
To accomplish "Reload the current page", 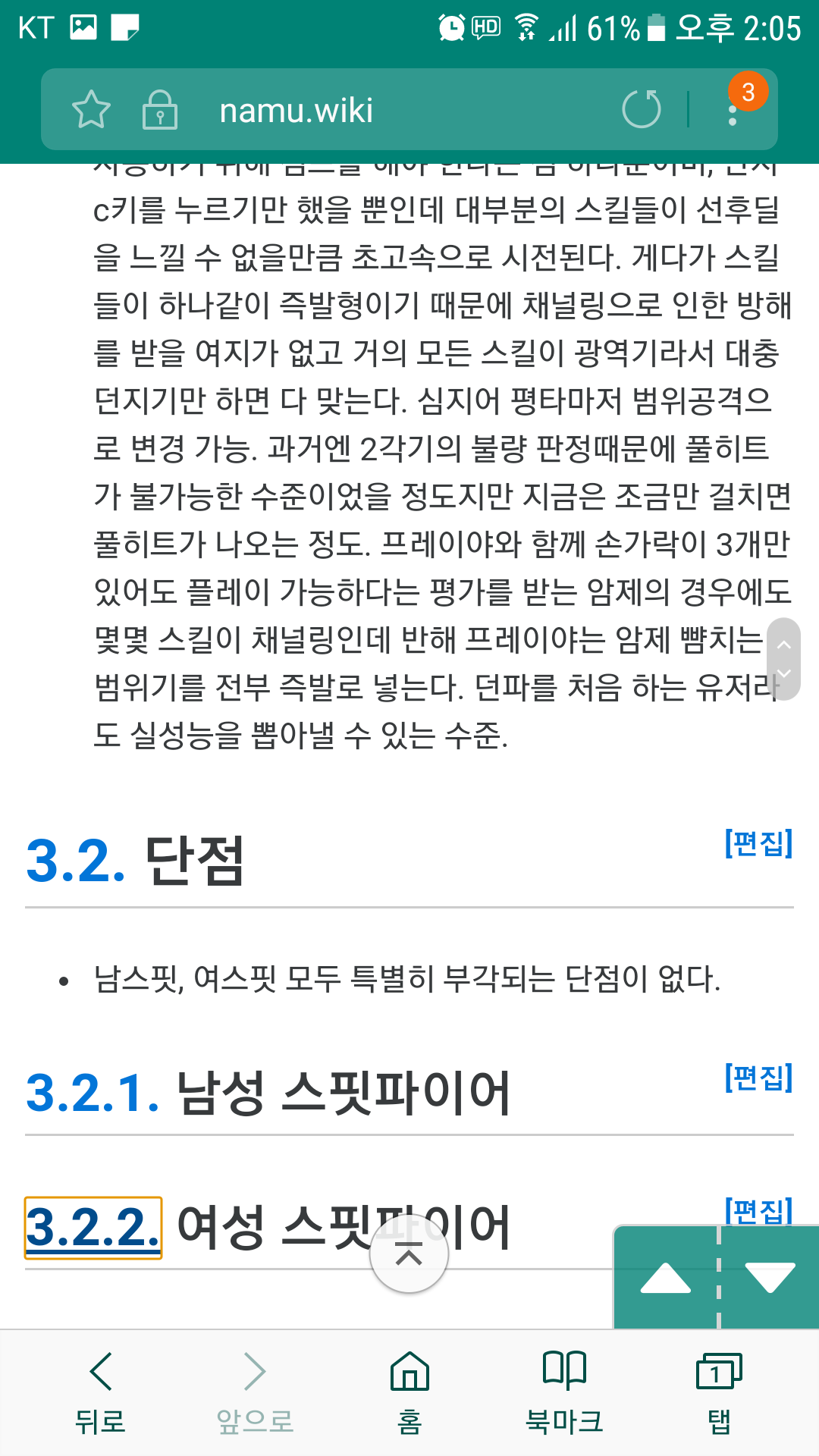I will 642,109.
